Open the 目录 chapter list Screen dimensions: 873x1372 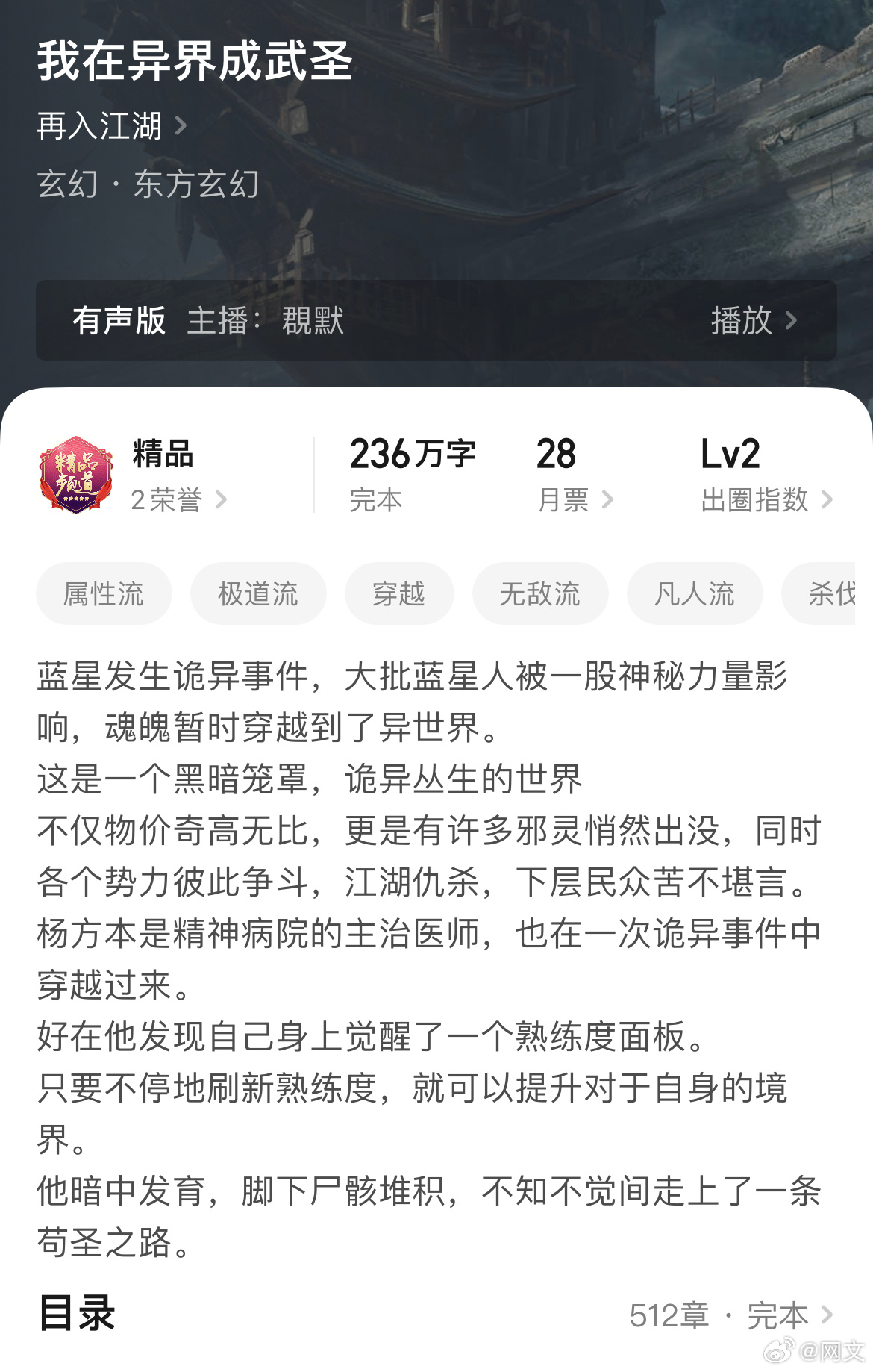(x=731, y=1315)
